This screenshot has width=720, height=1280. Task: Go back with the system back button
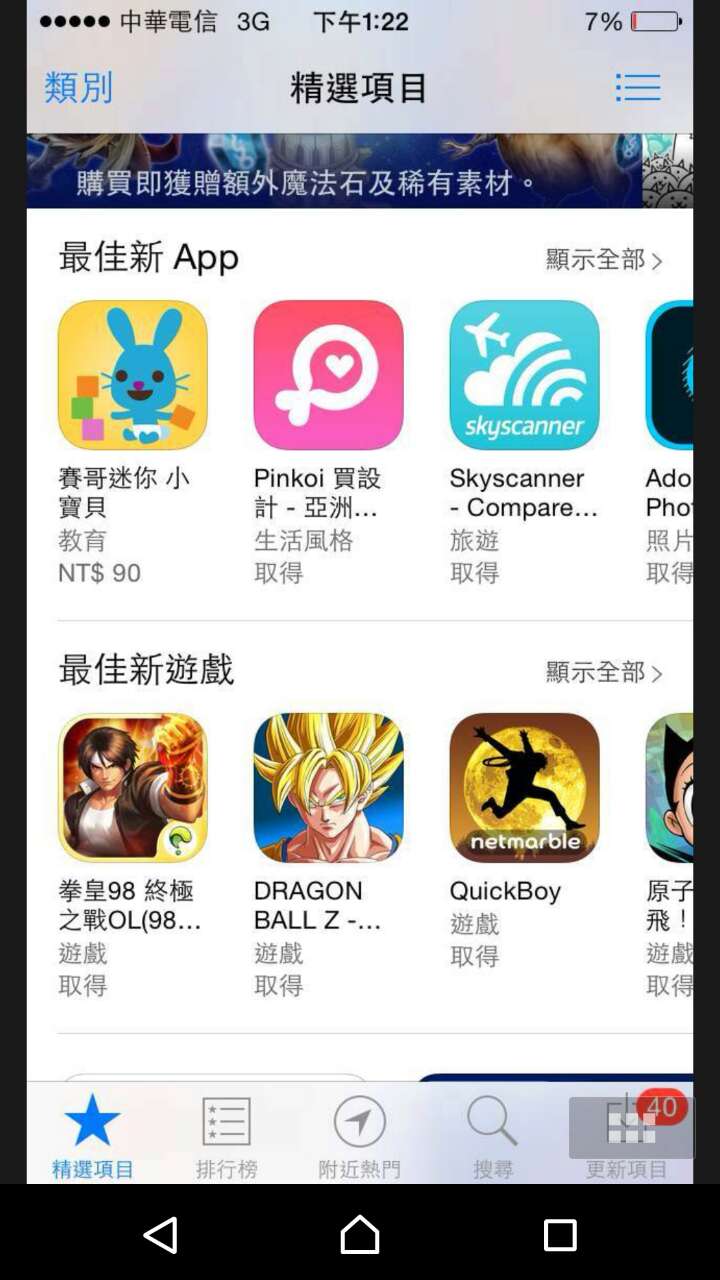[161, 1235]
